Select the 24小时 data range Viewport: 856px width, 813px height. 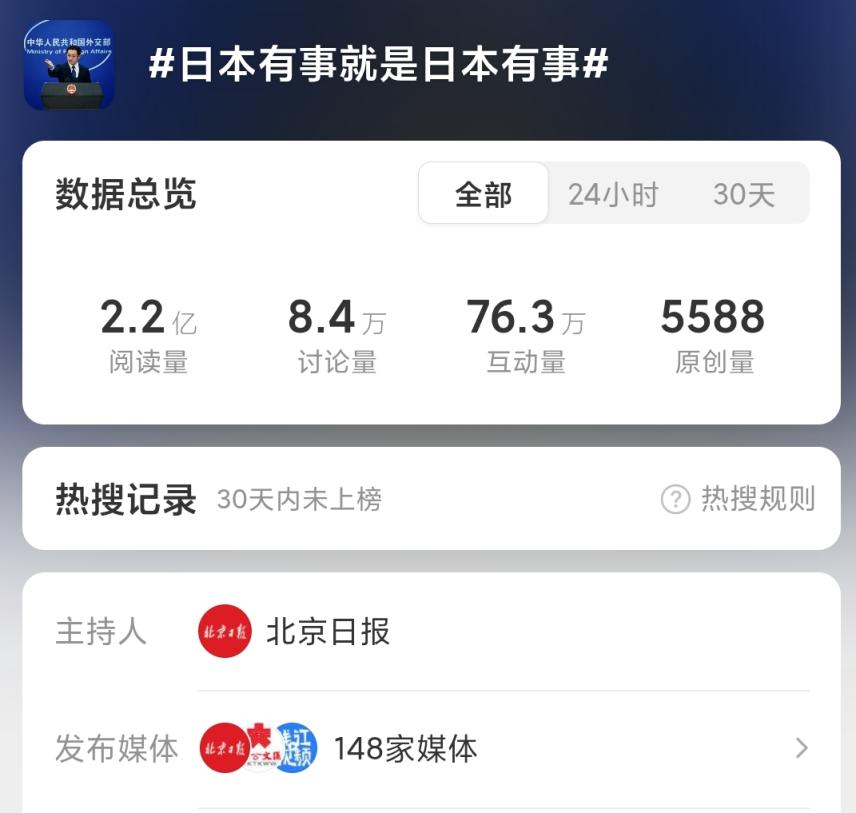[613, 194]
